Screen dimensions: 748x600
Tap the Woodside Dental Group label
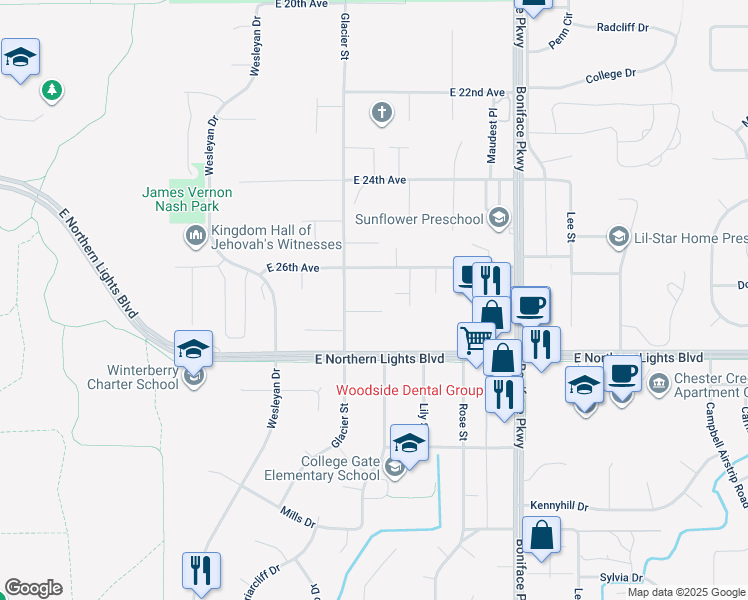coord(409,390)
